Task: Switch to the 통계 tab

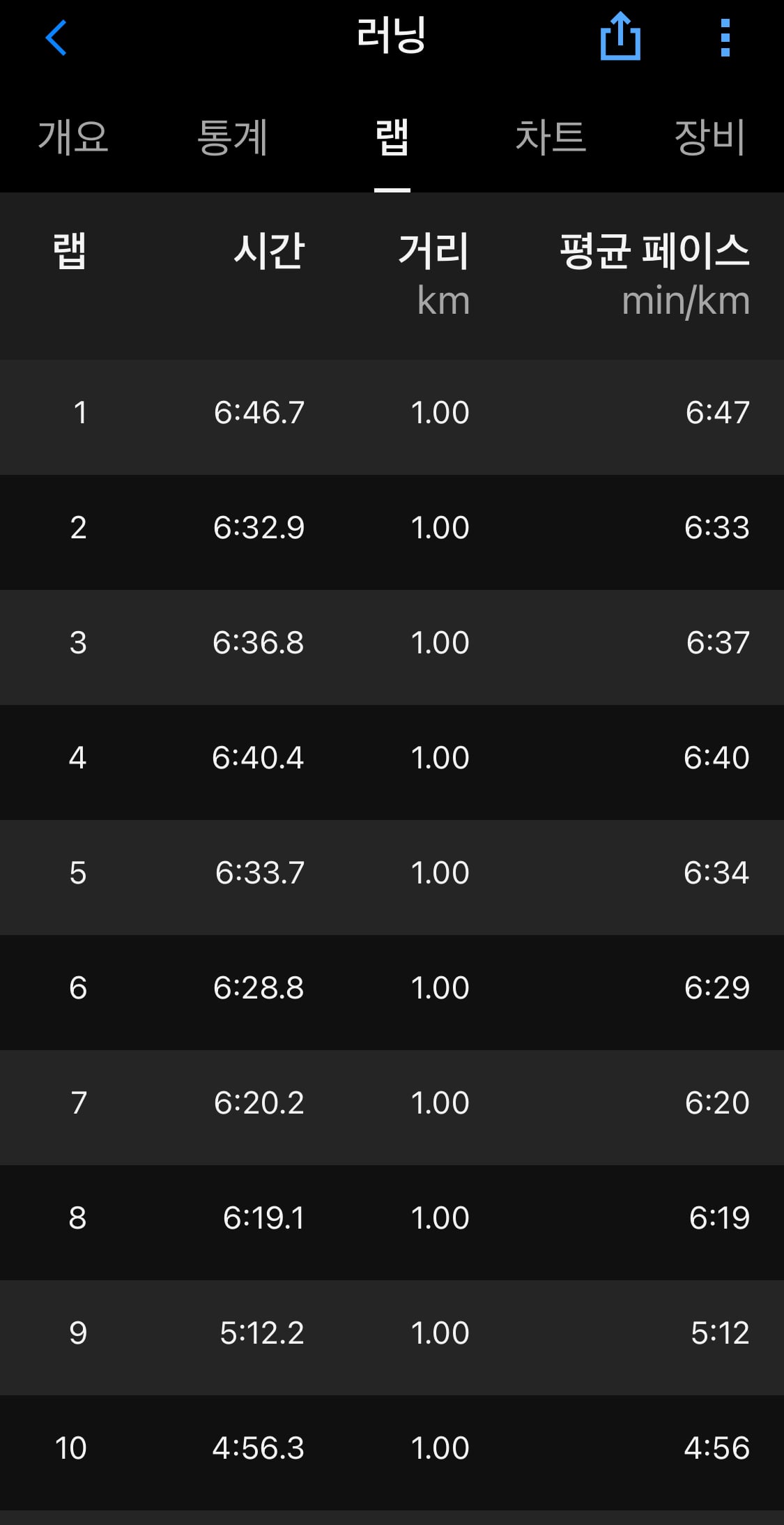Action: [x=232, y=137]
